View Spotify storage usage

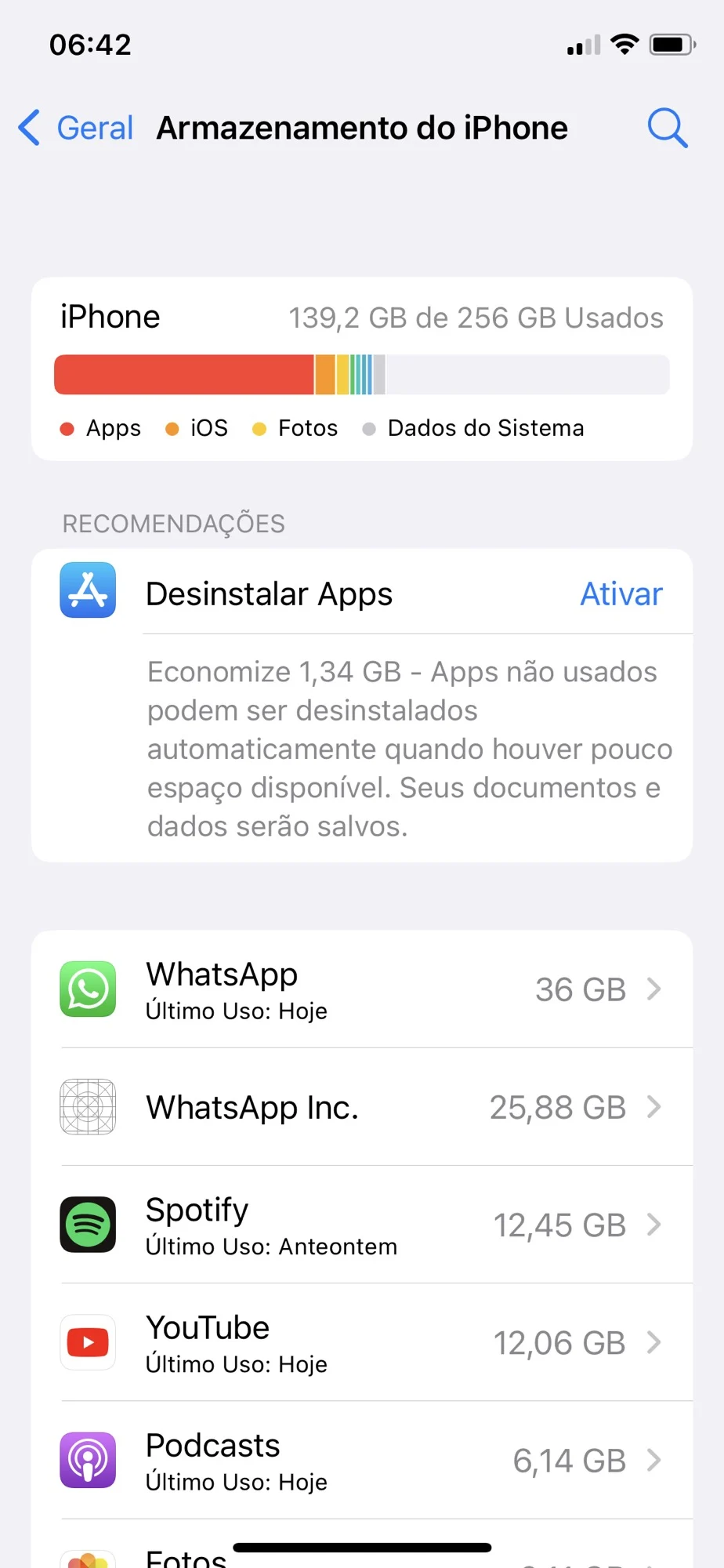coord(362,1225)
